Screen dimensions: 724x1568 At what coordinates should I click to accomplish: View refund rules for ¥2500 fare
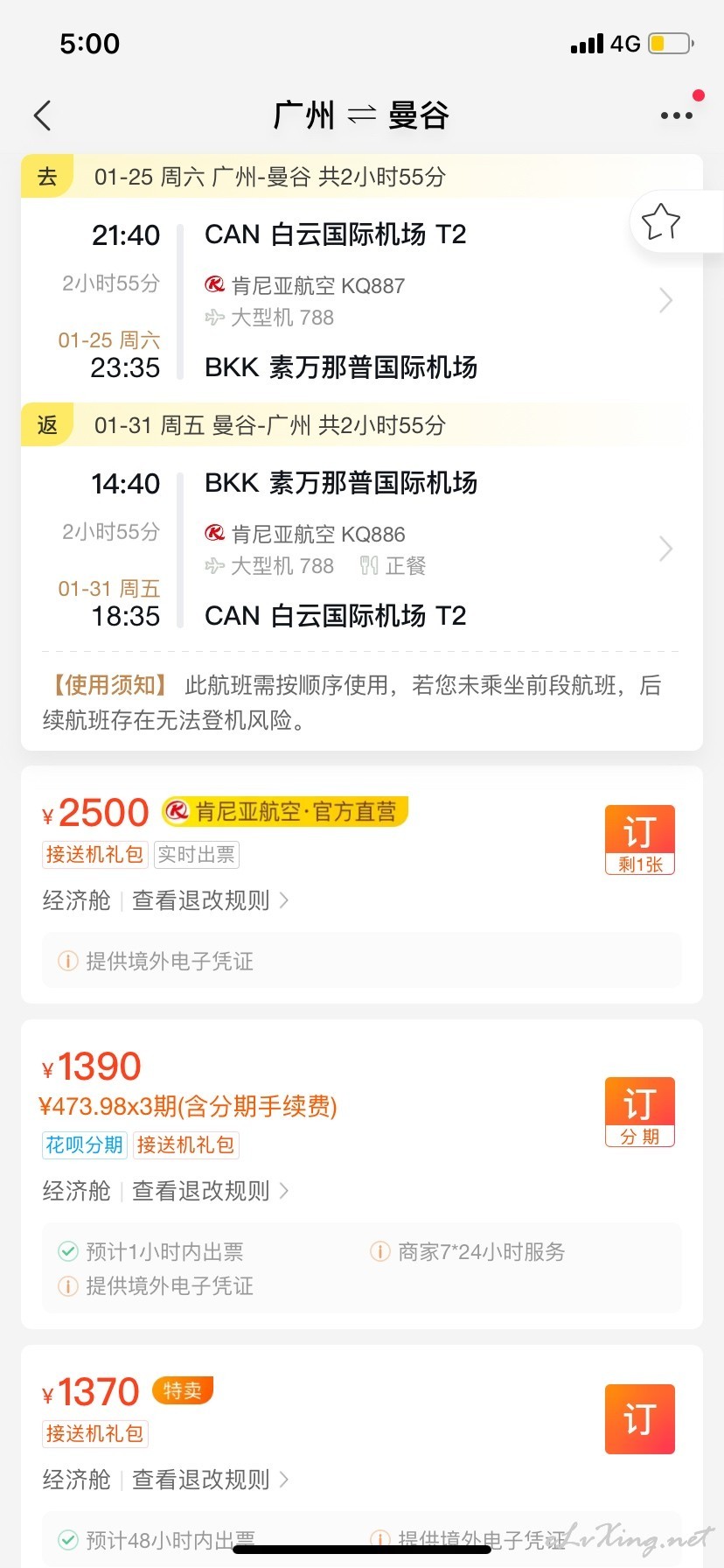tap(211, 900)
